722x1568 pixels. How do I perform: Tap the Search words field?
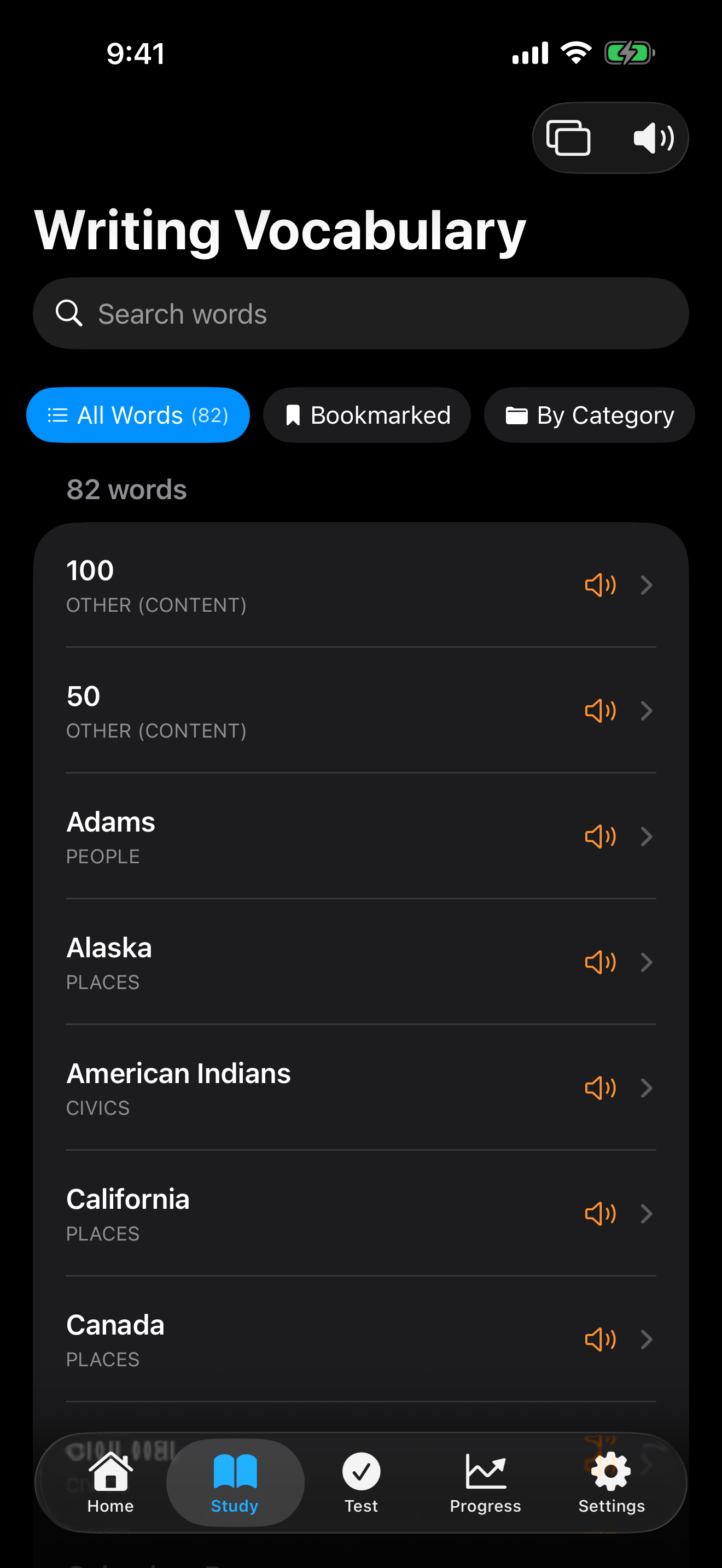pyautogui.click(x=361, y=313)
